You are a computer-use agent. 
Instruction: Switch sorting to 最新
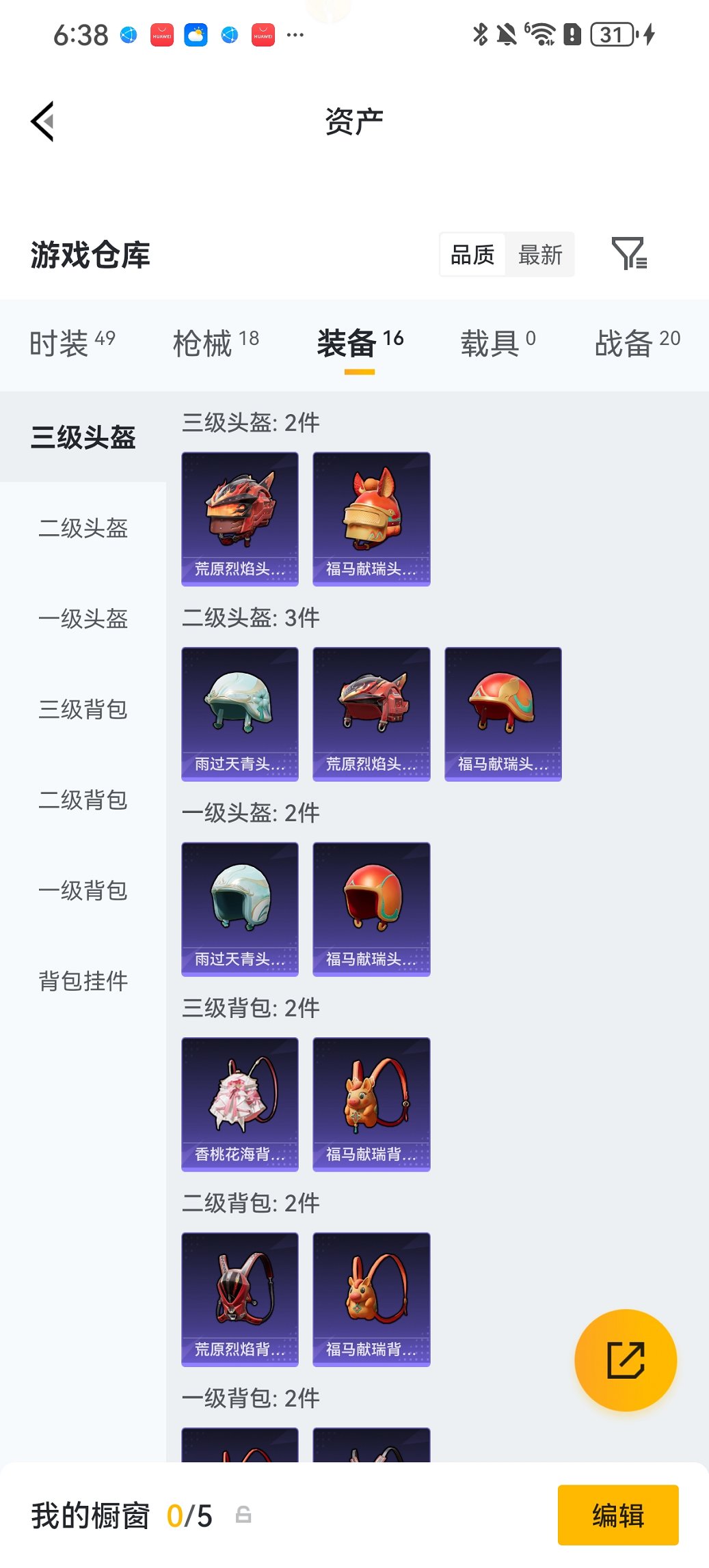coord(541,254)
